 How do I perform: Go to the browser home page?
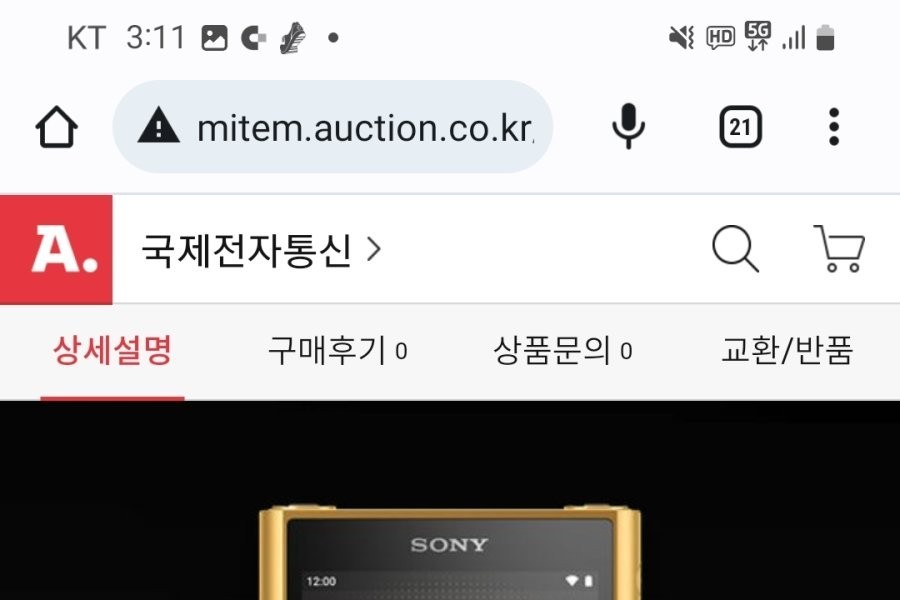point(57,127)
